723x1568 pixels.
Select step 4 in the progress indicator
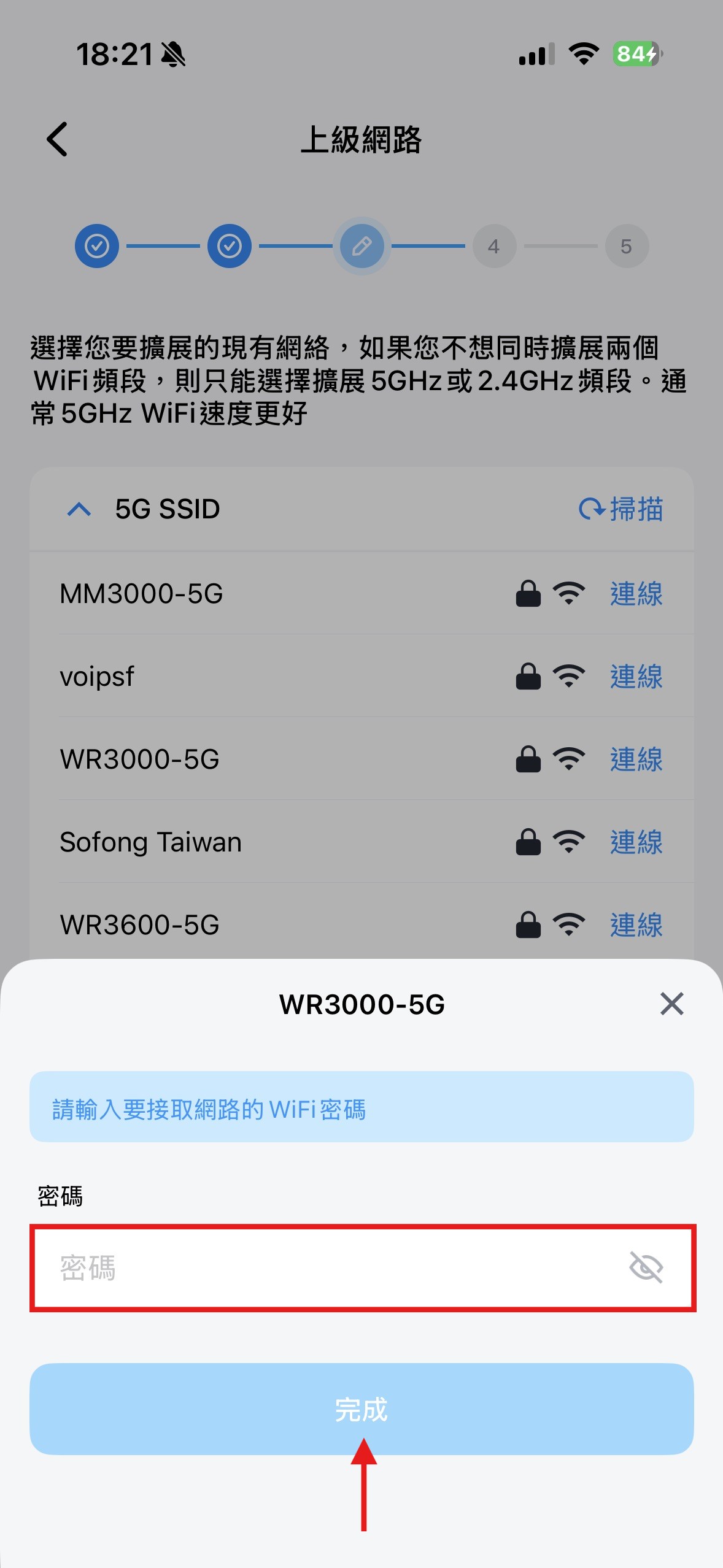pyautogui.click(x=494, y=246)
